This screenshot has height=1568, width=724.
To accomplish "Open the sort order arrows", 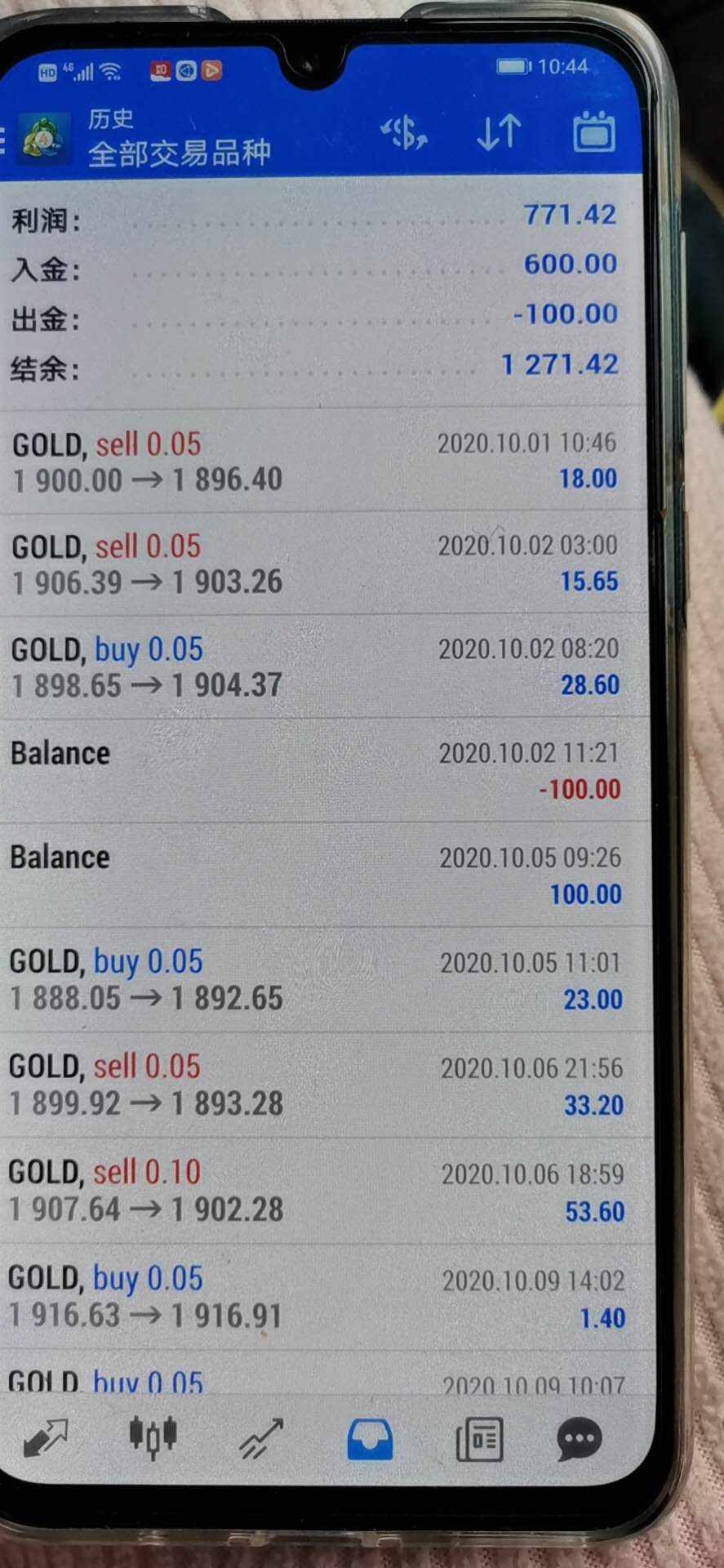I will click(498, 132).
